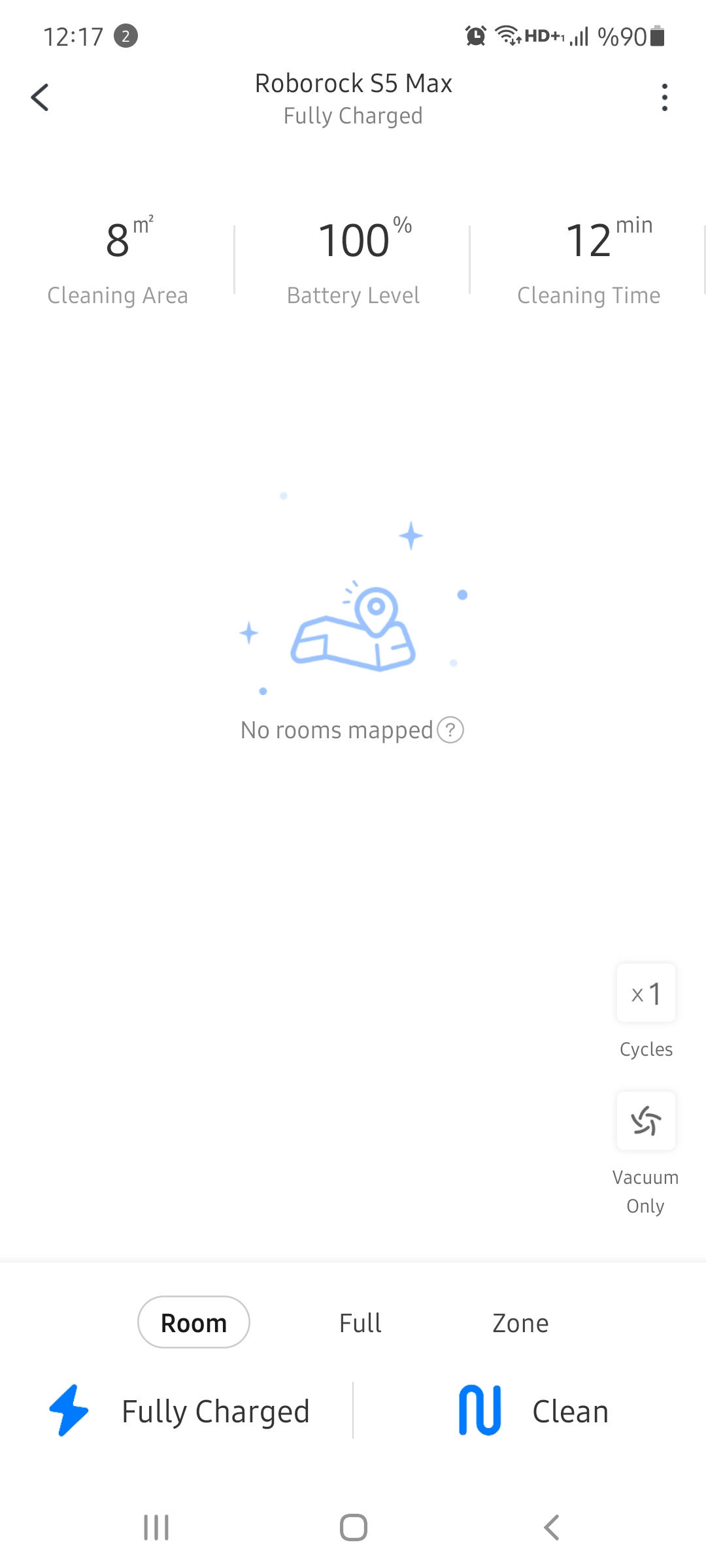Image resolution: width=706 pixels, height=1568 pixels.
Task: Open recent apps from navigation bar
Action: click(156, 1527)
